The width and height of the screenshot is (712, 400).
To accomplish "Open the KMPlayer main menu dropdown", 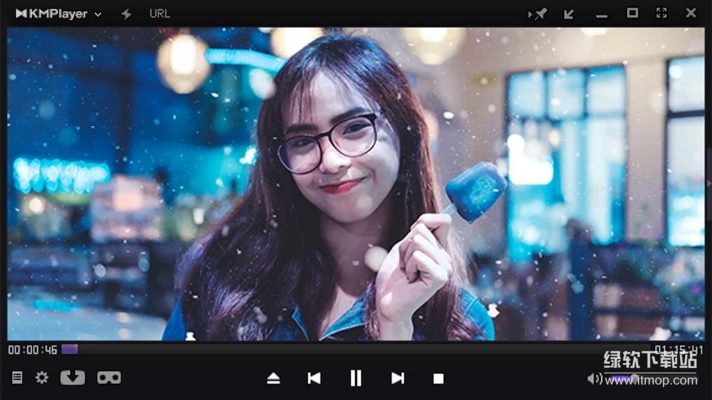I will click(x=59, y=13).
